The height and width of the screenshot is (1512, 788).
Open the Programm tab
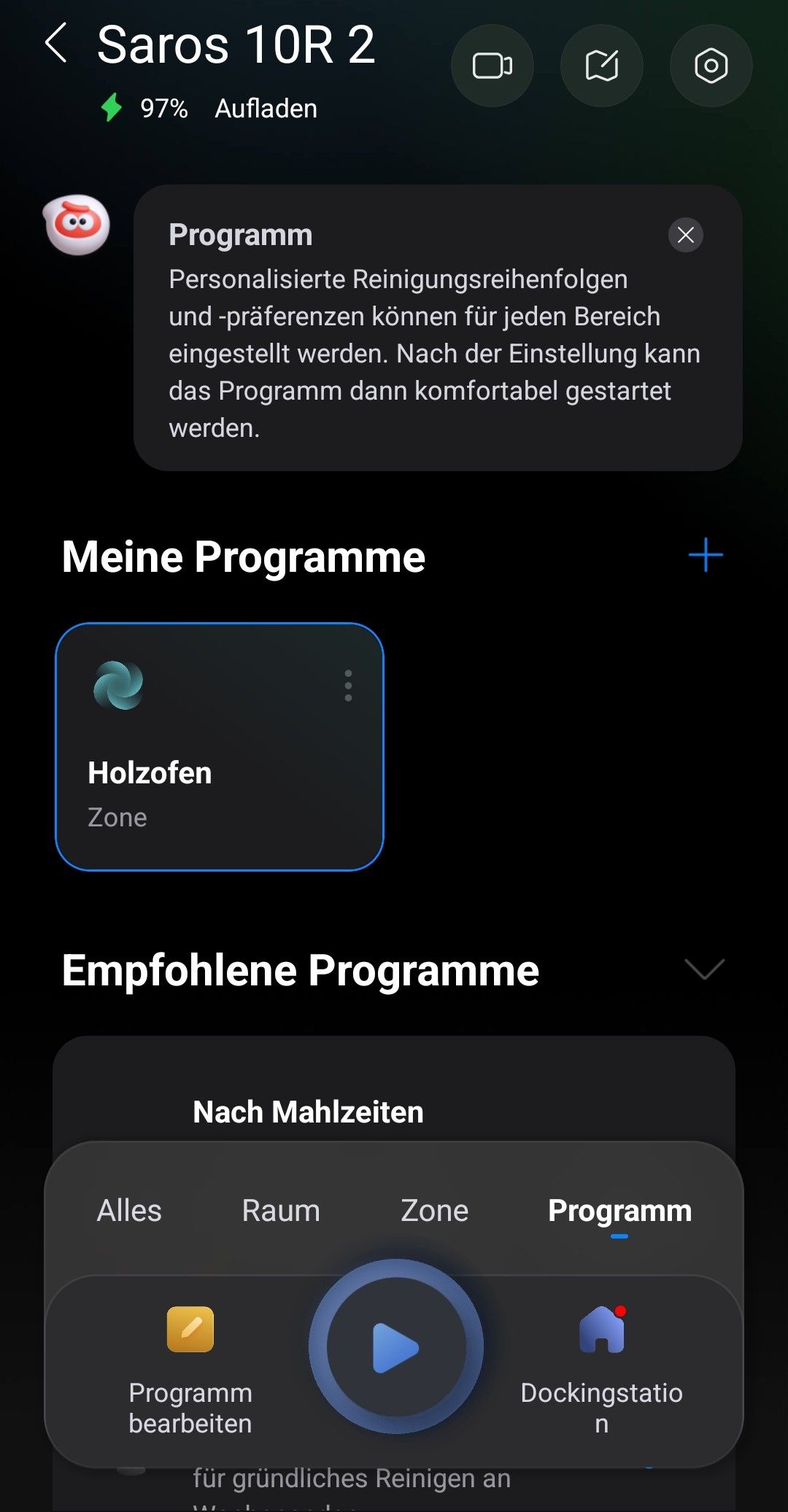tap(619, 1210)
